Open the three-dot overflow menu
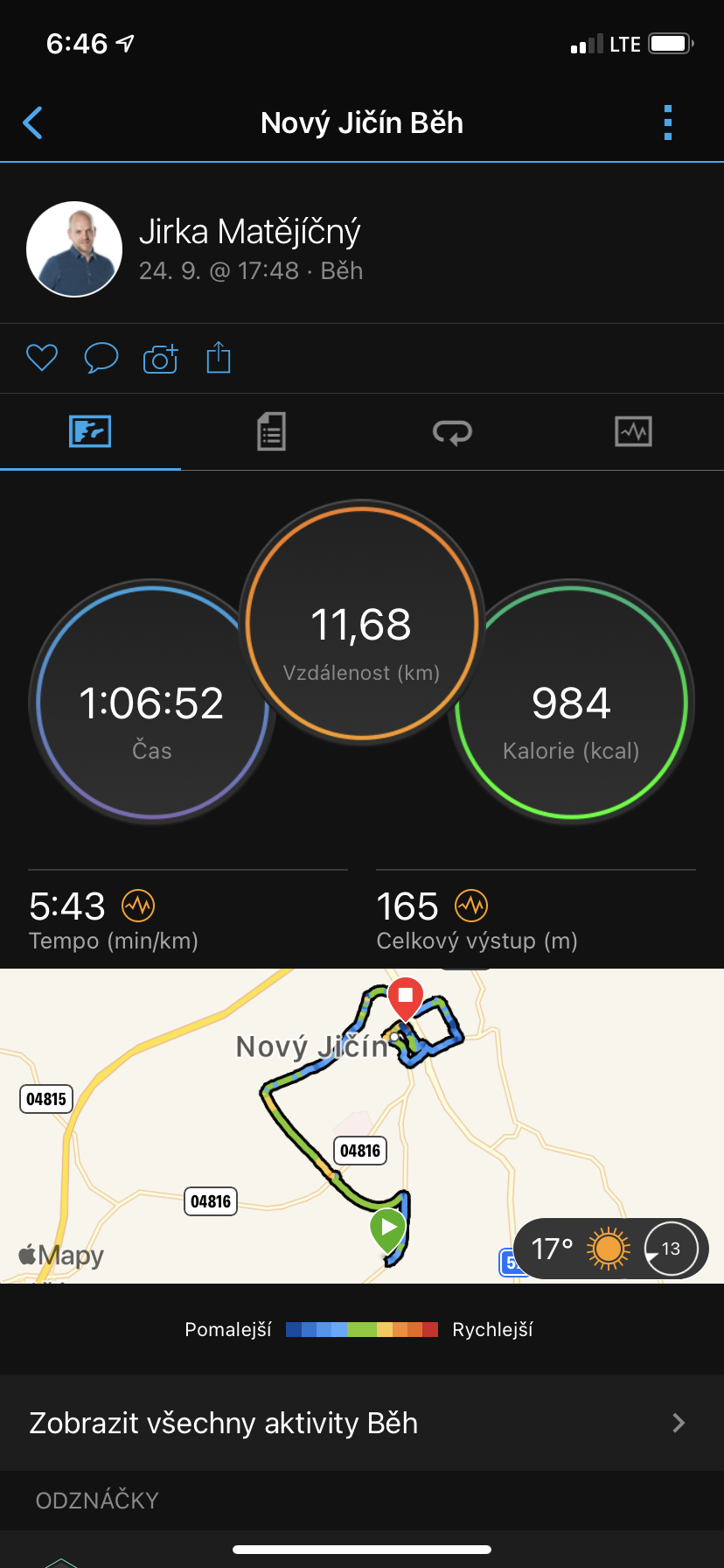 (x=668, y=122)
